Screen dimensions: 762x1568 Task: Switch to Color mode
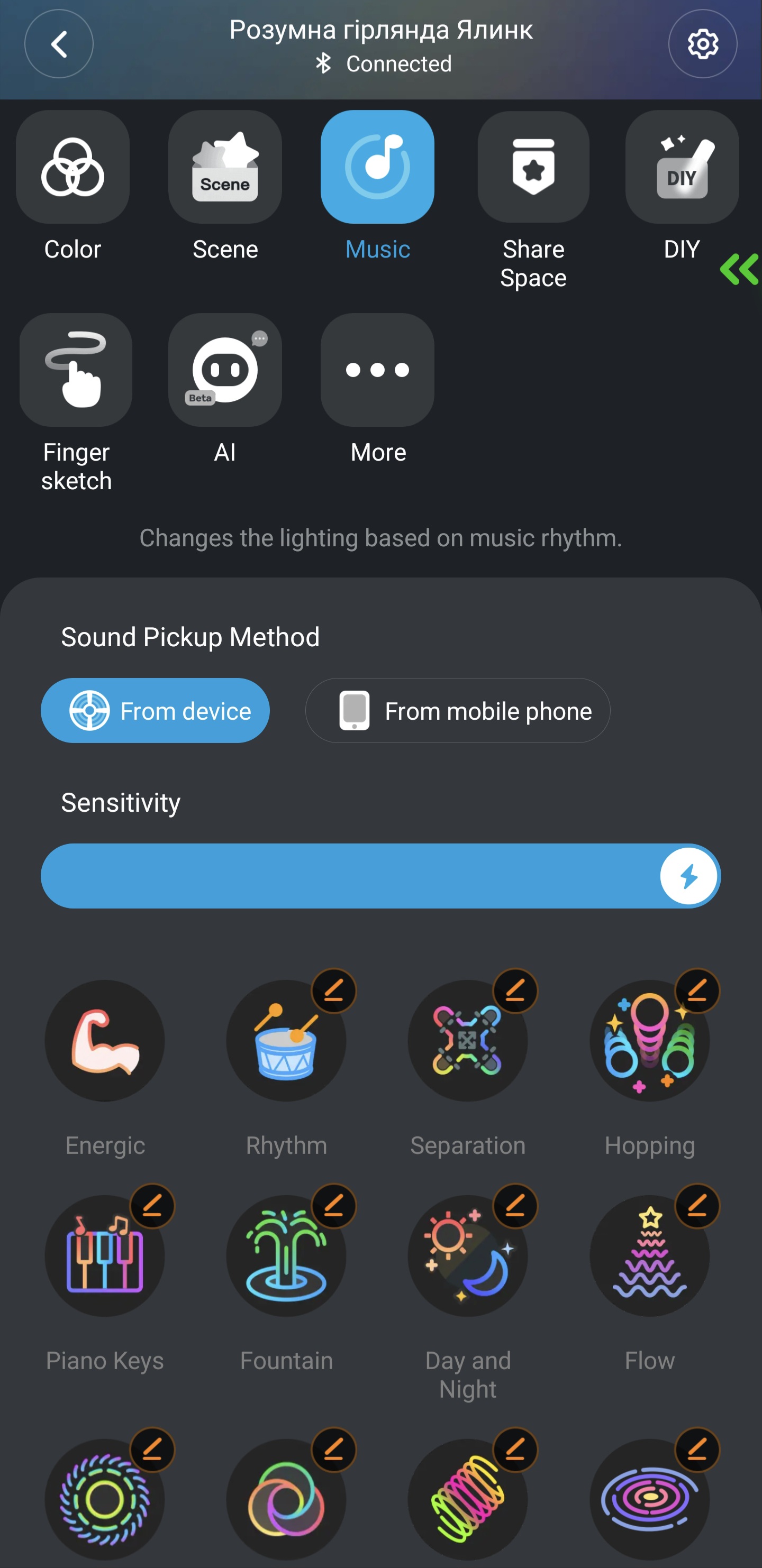tap(72, 167)
